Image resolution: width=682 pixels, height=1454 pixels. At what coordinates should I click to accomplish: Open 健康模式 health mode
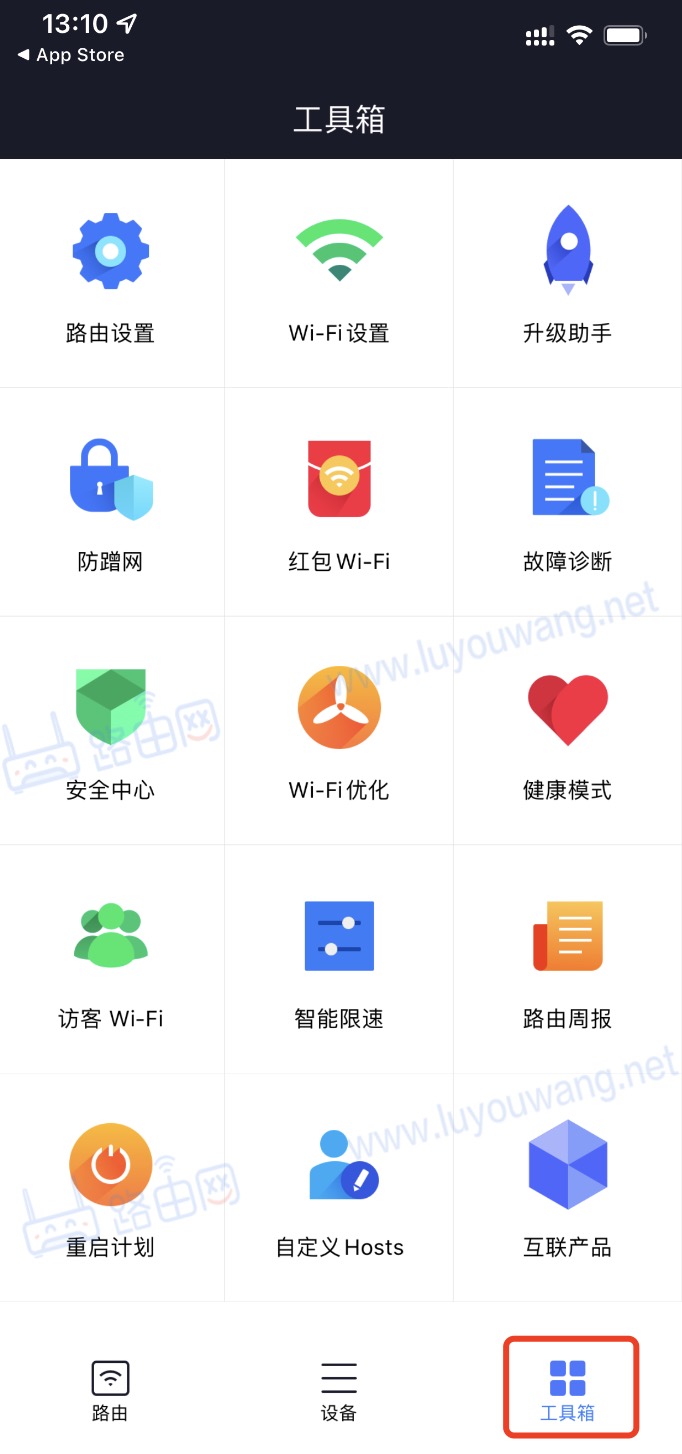[567, 731]
